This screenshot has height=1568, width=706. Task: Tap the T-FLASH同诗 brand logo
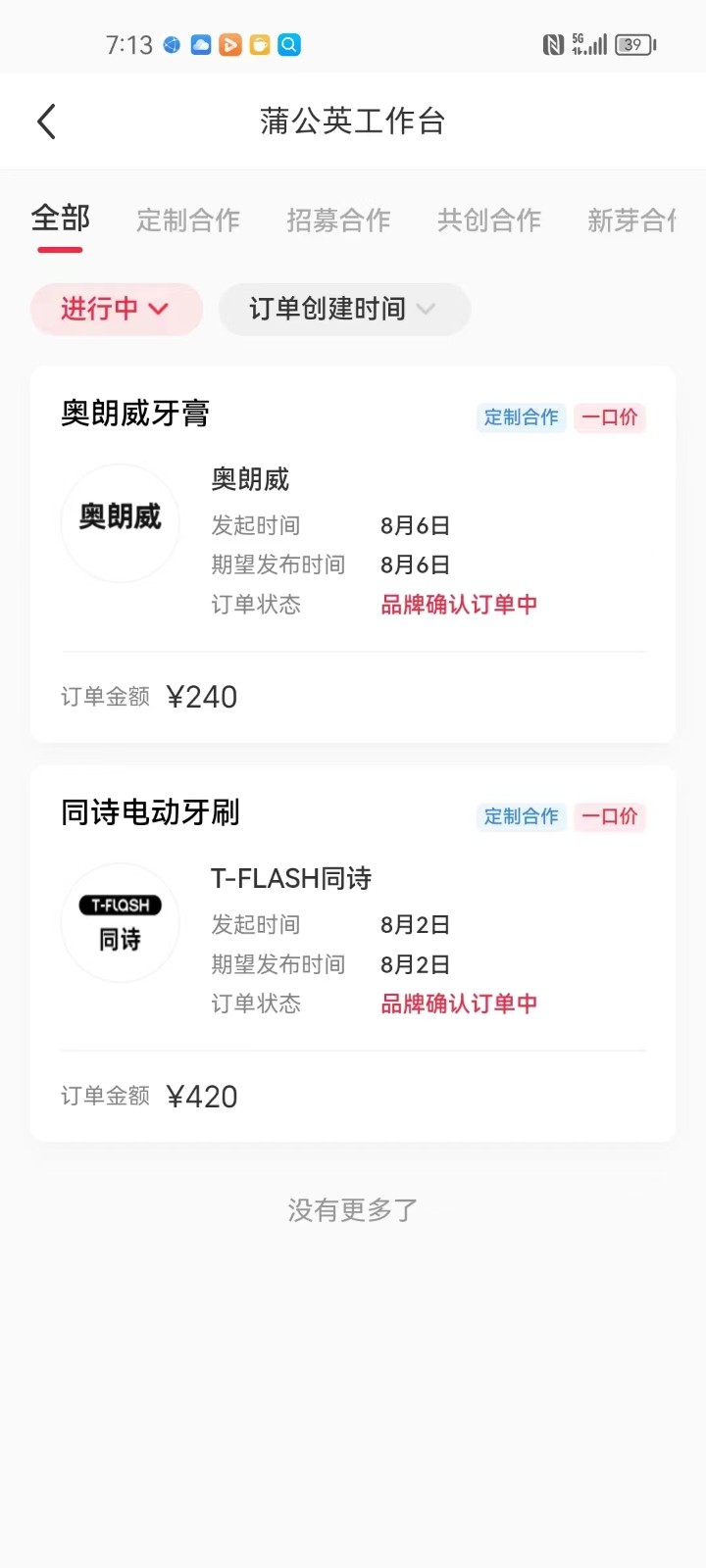coord(120,922)
